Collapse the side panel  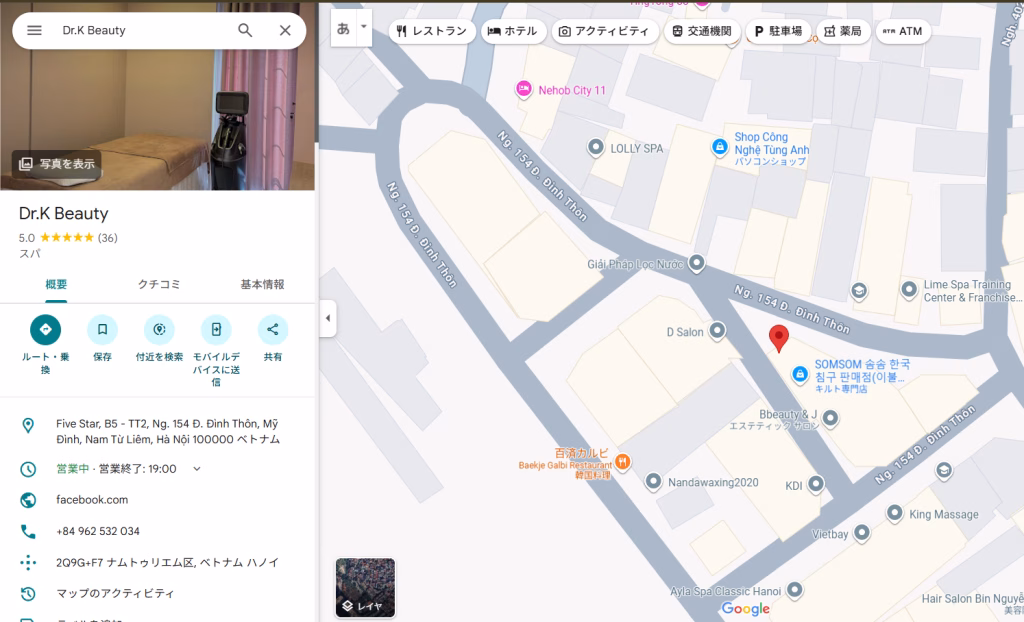point(328,318)
